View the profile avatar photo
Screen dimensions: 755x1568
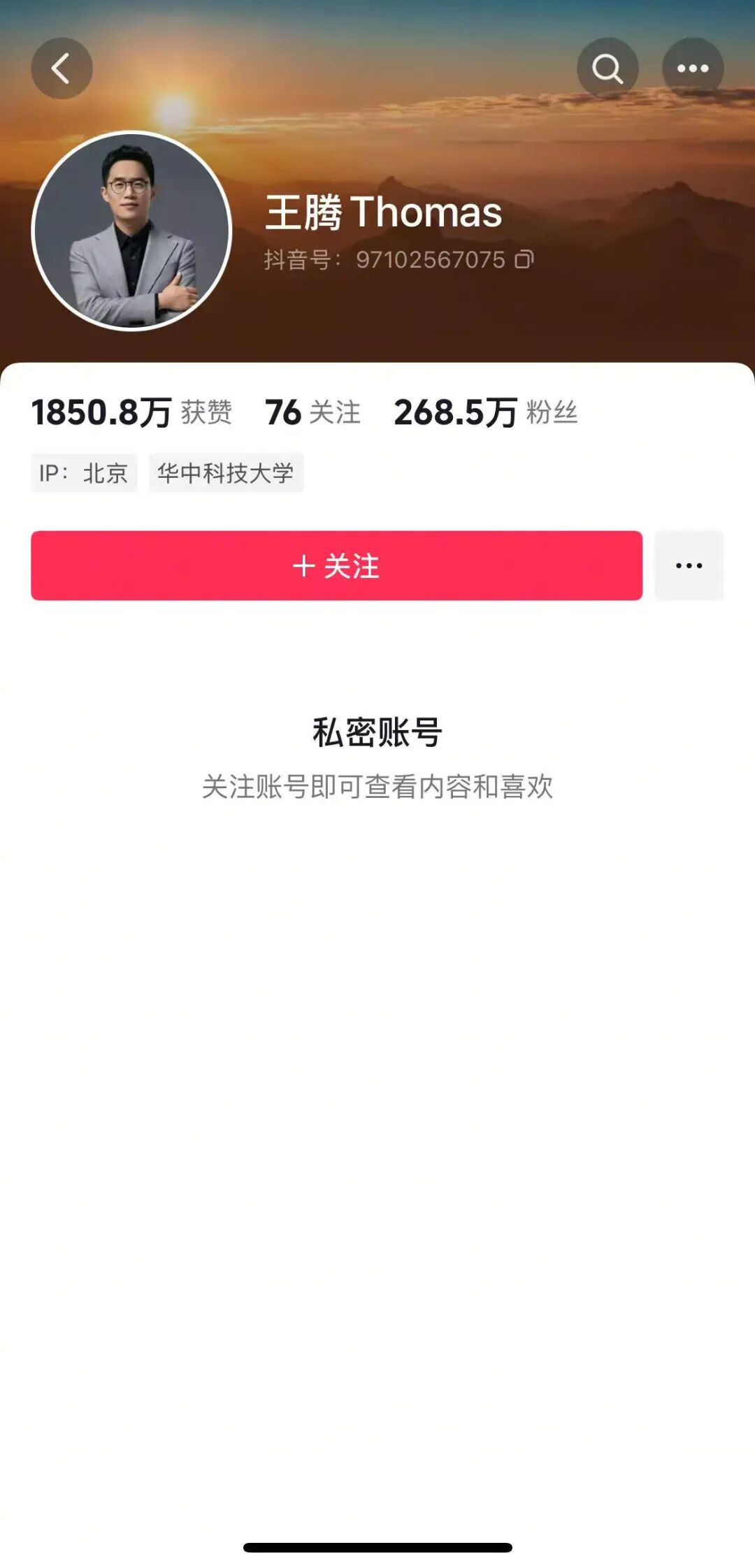coord(131,231)
